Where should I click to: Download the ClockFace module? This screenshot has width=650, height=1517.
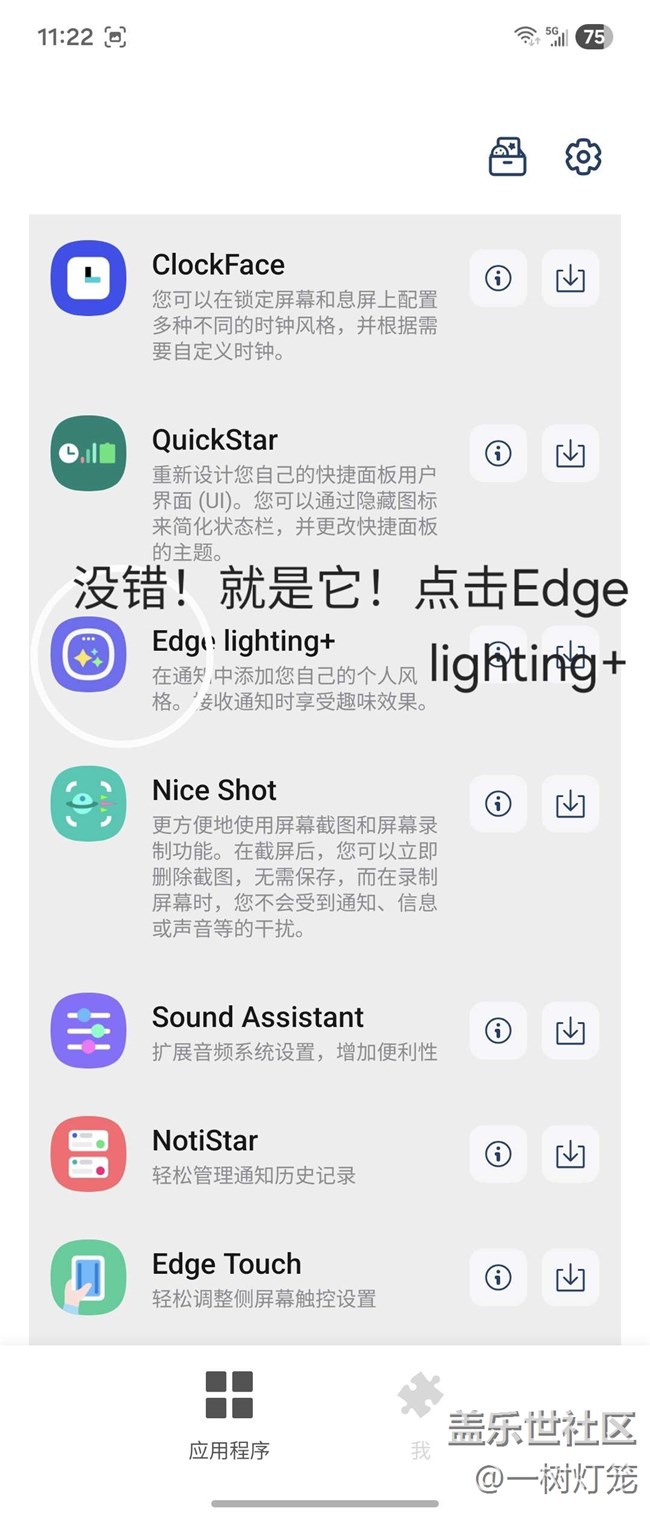570,278
